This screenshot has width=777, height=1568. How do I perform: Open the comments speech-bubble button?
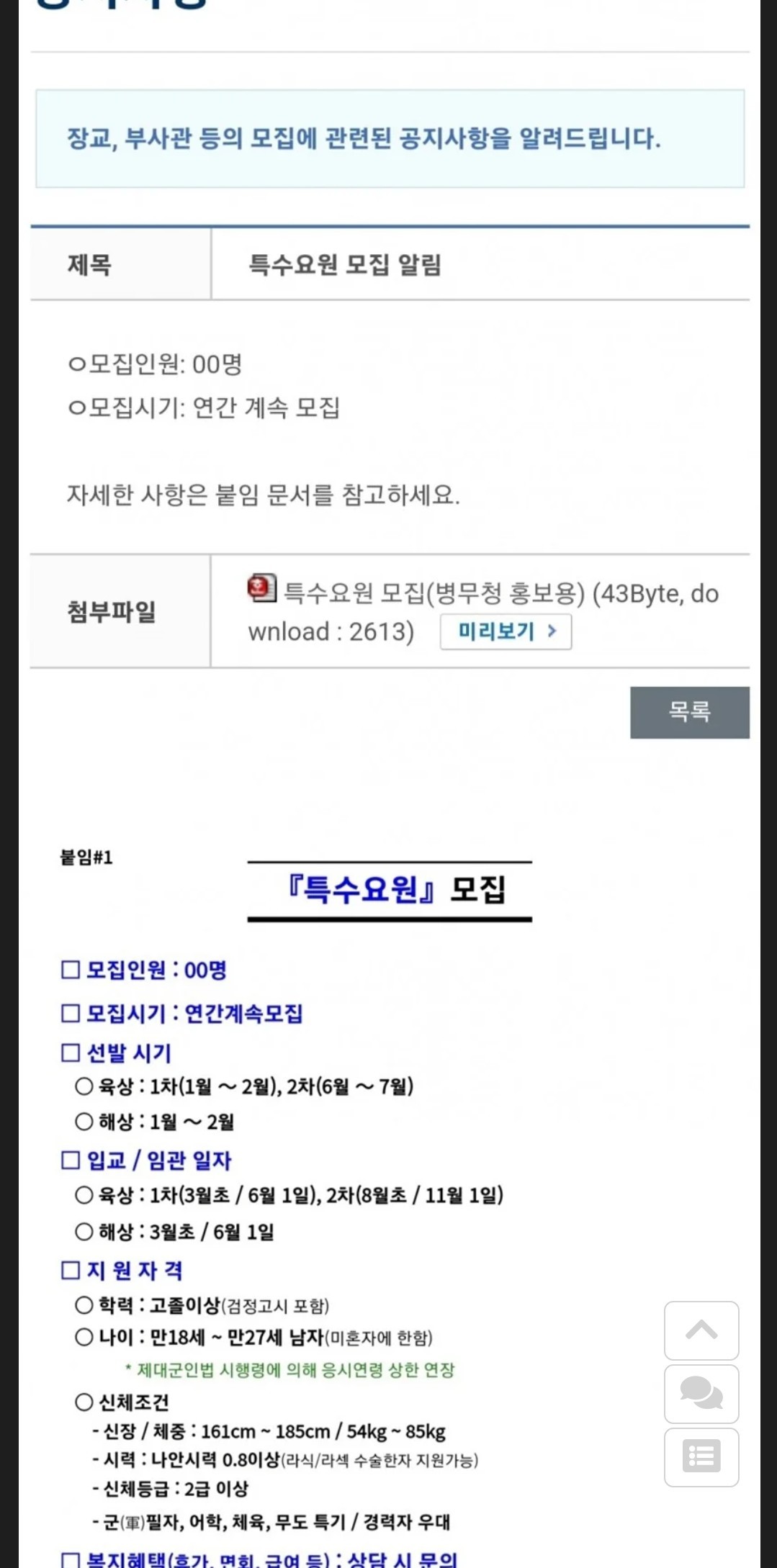[701, 1393]
